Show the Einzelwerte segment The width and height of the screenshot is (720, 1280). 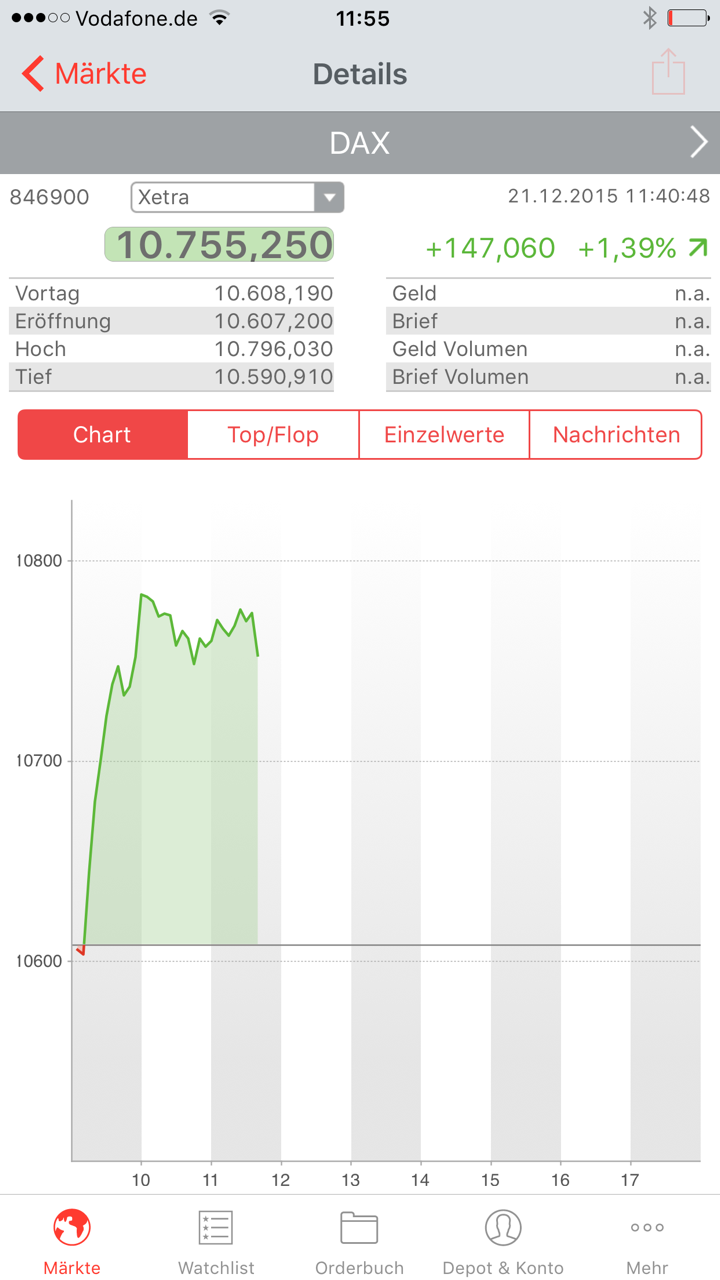click(444, 435)
